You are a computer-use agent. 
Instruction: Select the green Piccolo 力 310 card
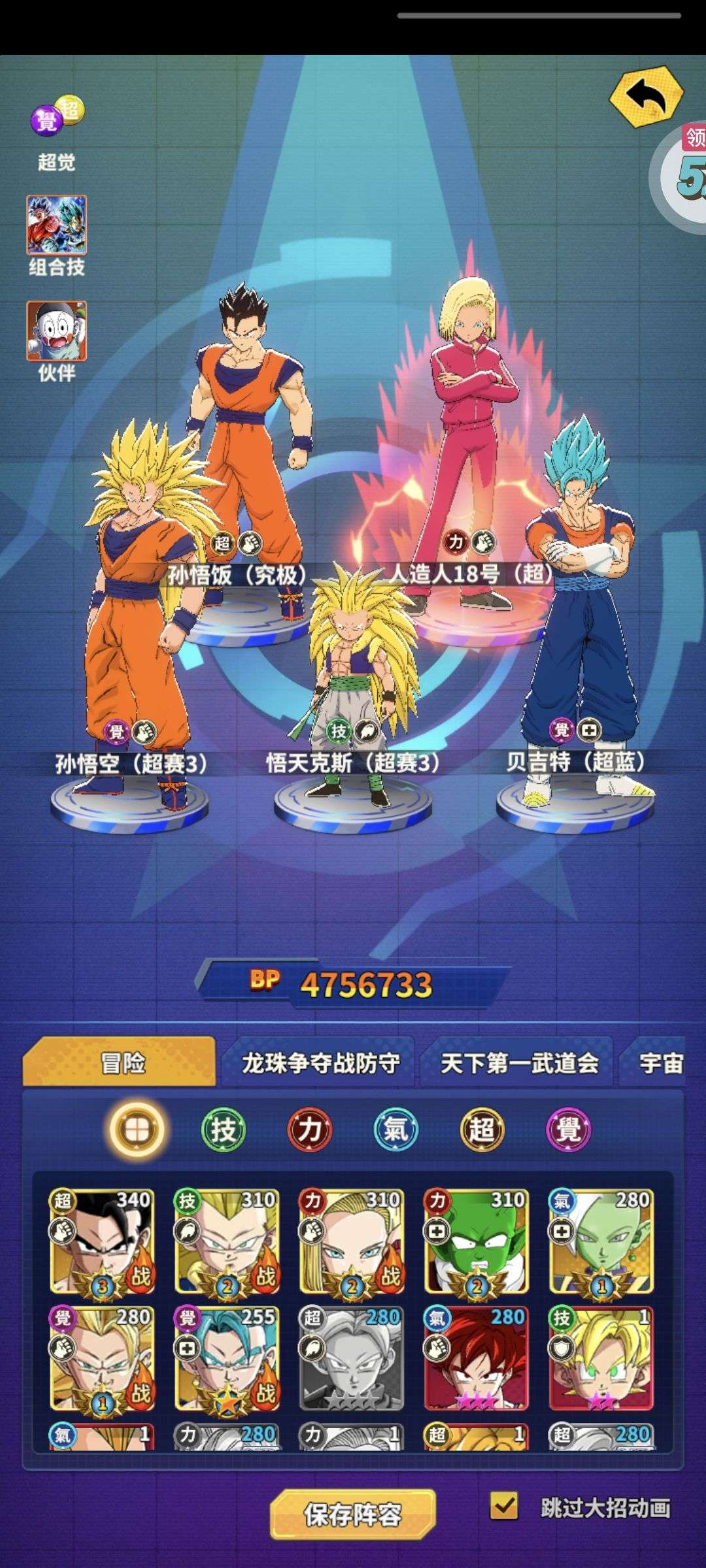coord(477,1242)
